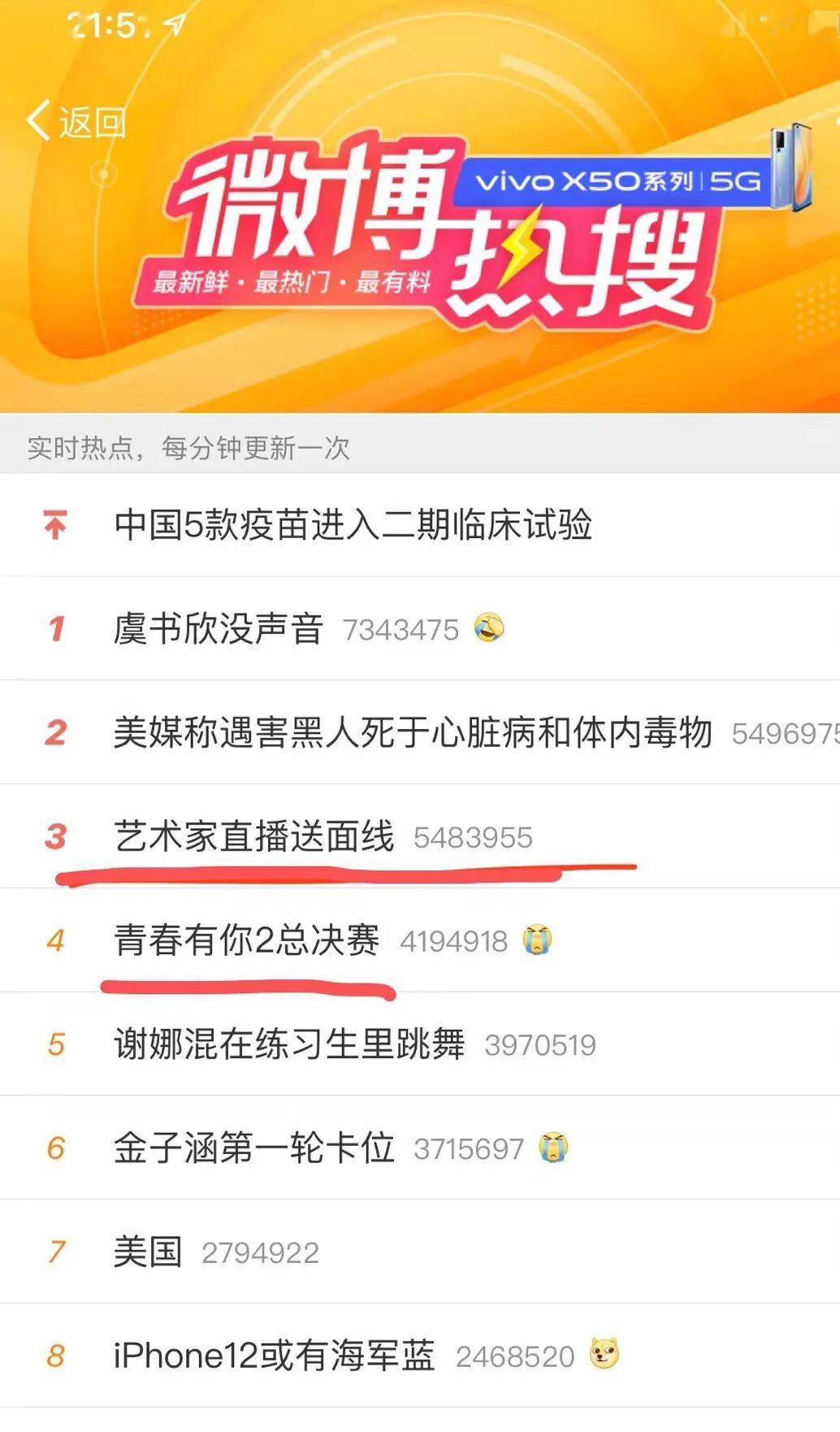Open the vivo X50 系列 5G banner
Image resolution: width=840 pixels, height=1432 pixels.
(617, 180)
